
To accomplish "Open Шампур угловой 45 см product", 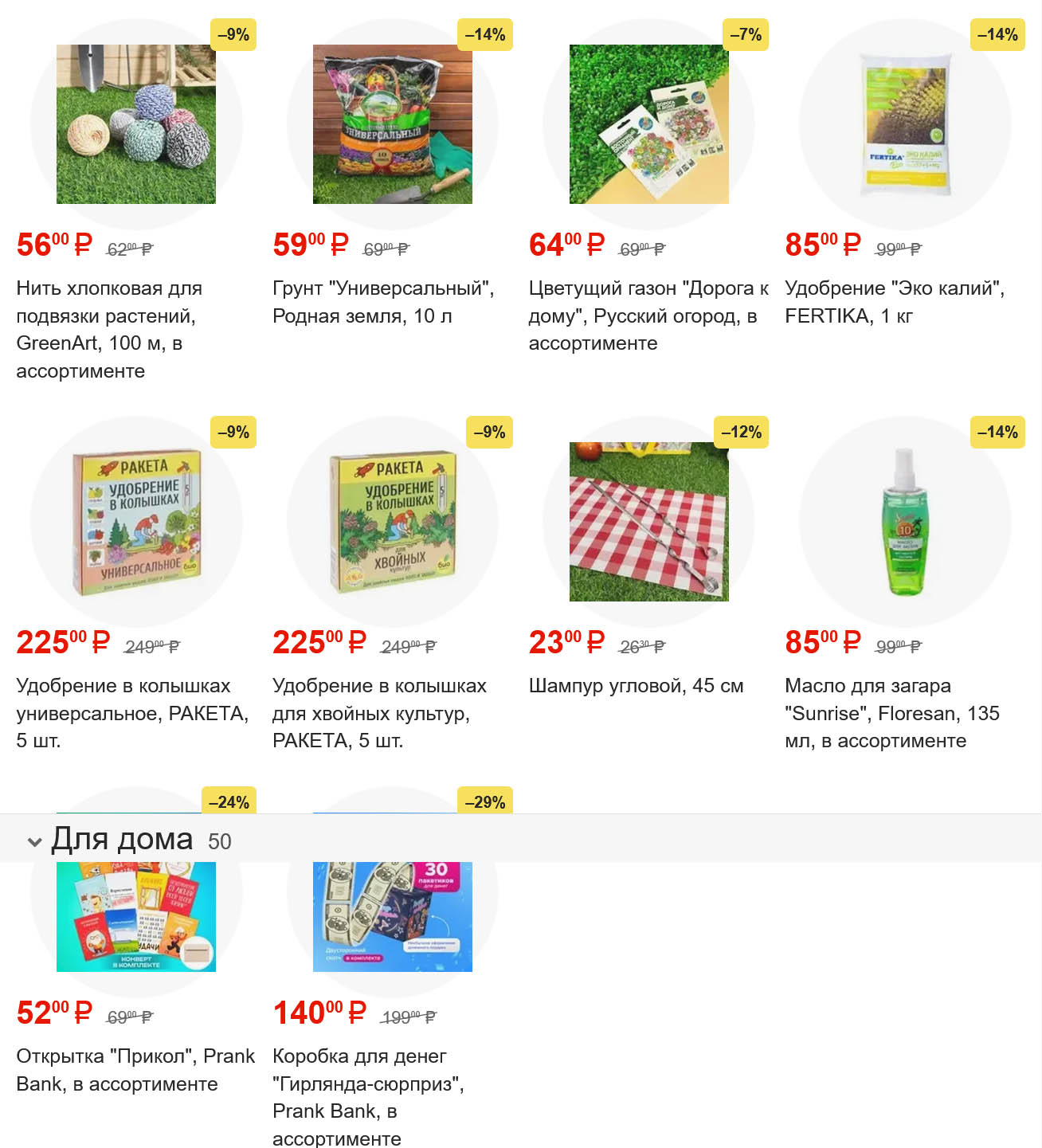I will [x=648, y=522].
